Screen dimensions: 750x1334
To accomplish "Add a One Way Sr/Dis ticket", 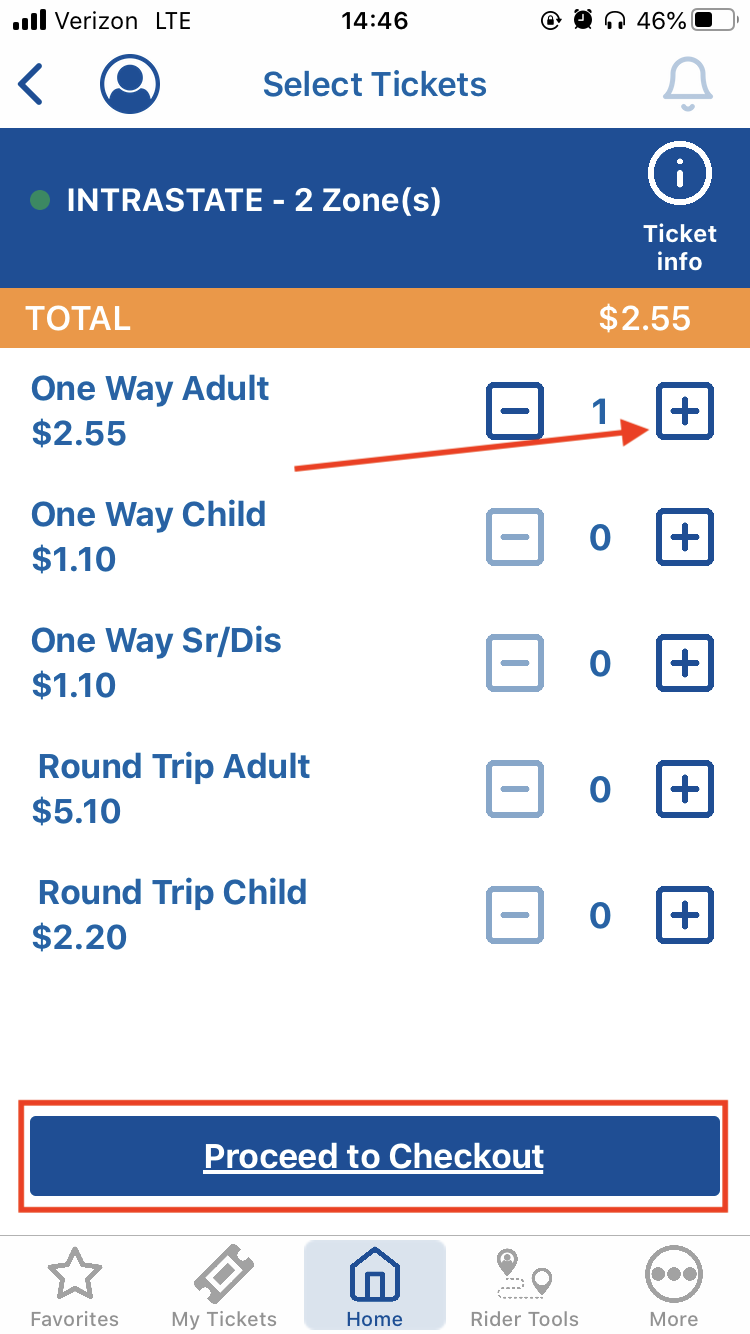I will click(685, 663).
